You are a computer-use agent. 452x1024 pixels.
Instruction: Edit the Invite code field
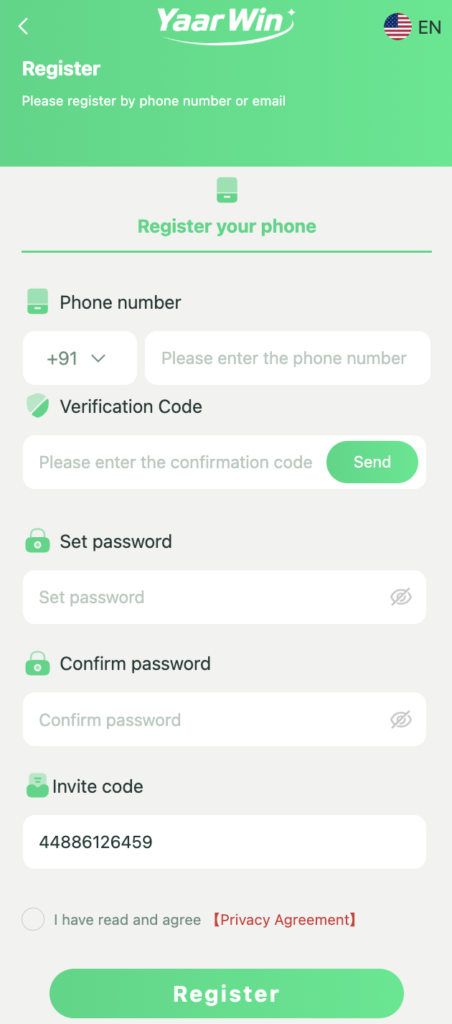tap(225, 842)
